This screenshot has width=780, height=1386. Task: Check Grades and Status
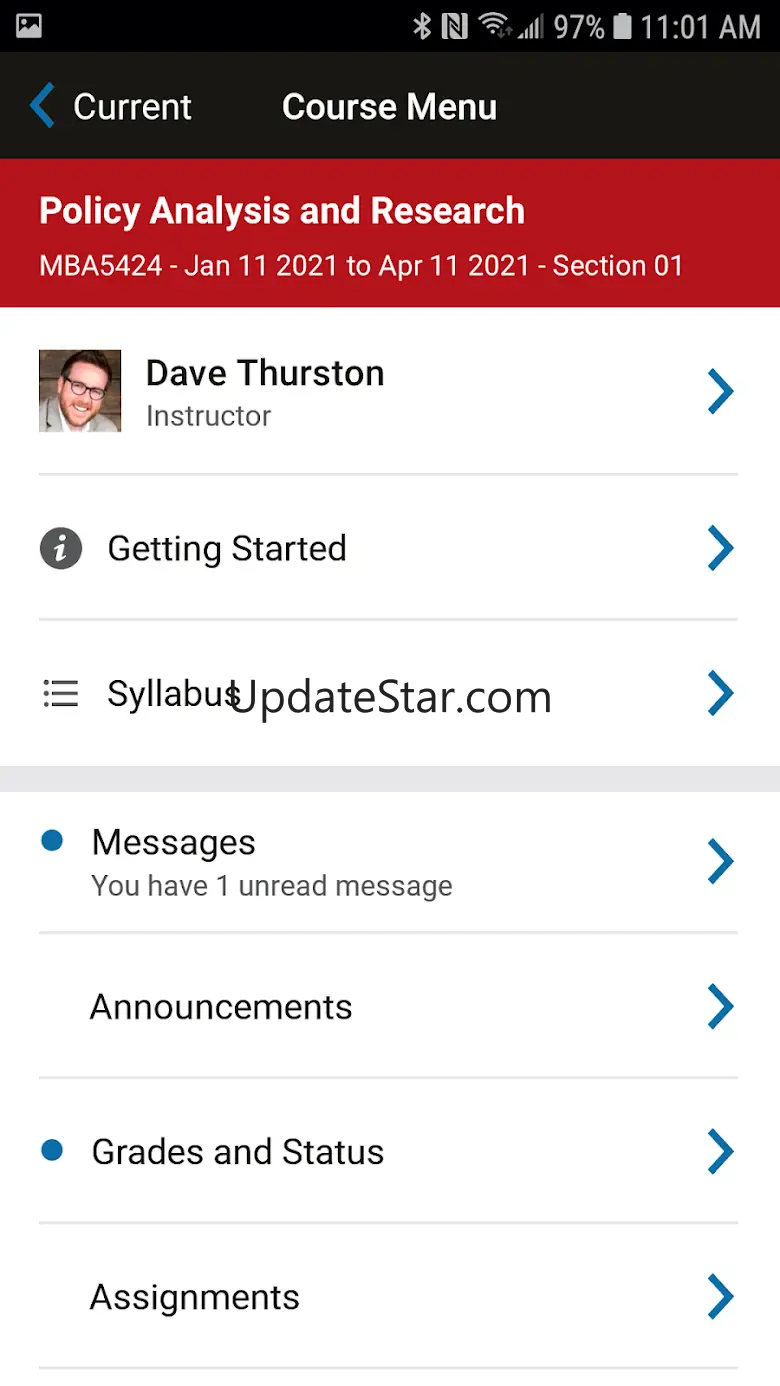(x=389, y=1151)
